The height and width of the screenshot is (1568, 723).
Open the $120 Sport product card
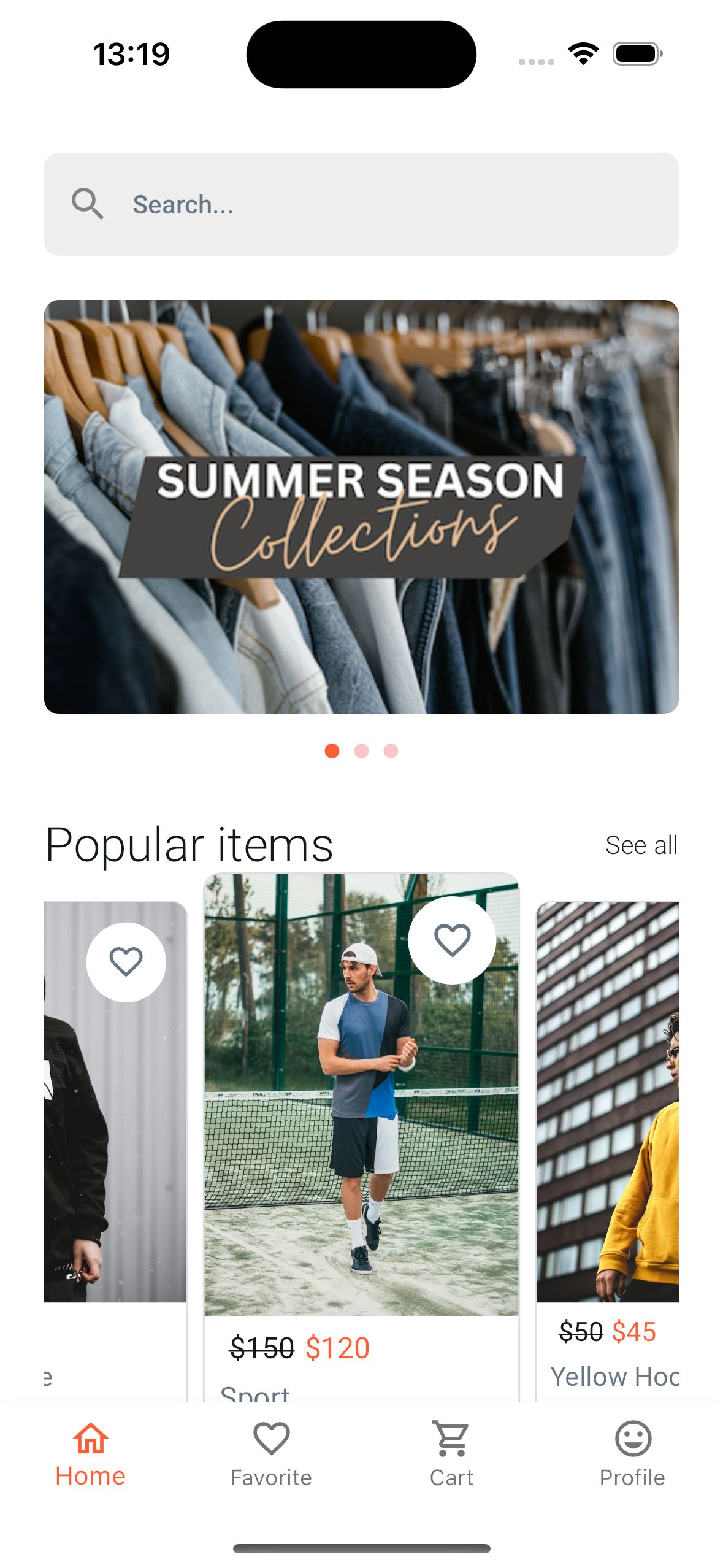pos(361,1138)
